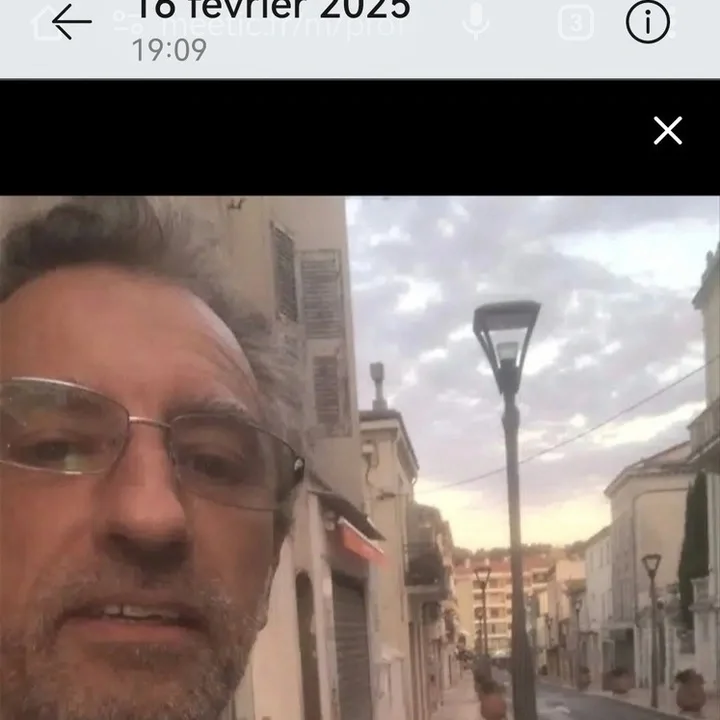Go back using the arrow icon

pos(71,22)
